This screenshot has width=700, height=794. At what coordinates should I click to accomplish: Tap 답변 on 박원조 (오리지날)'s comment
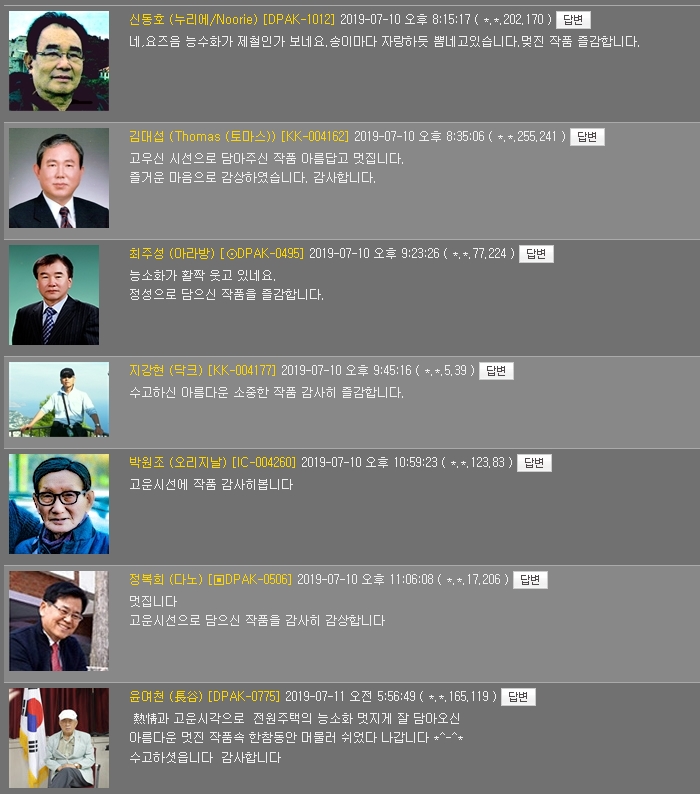tap(534, 463)
